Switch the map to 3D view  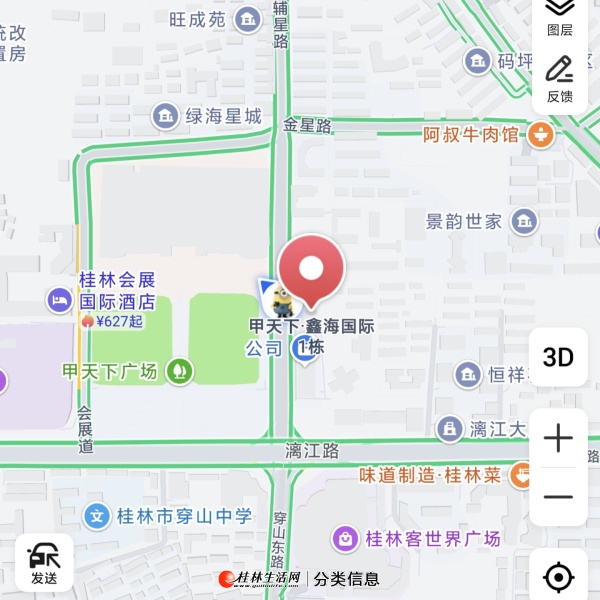[558, 357]
